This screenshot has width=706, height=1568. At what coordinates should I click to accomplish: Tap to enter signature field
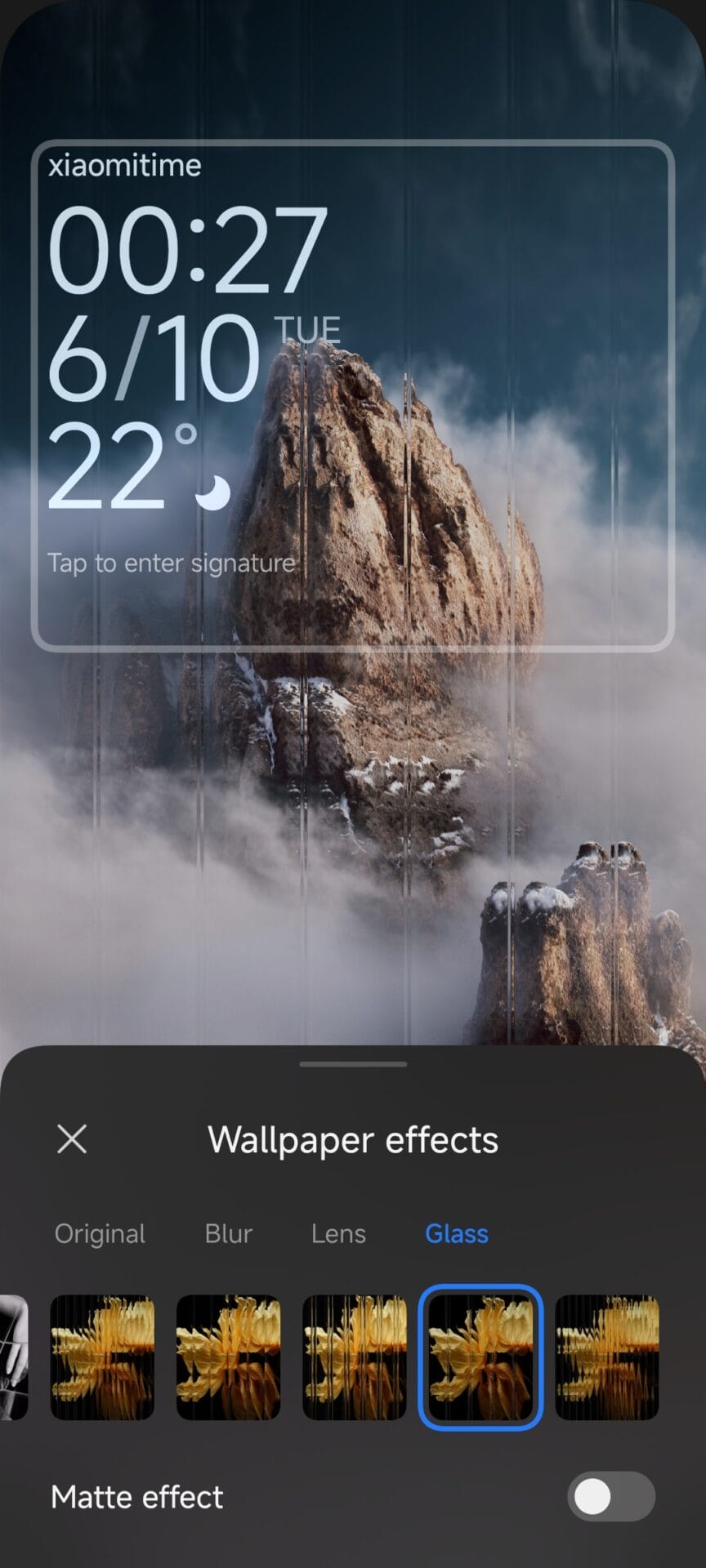coord(172,563)
